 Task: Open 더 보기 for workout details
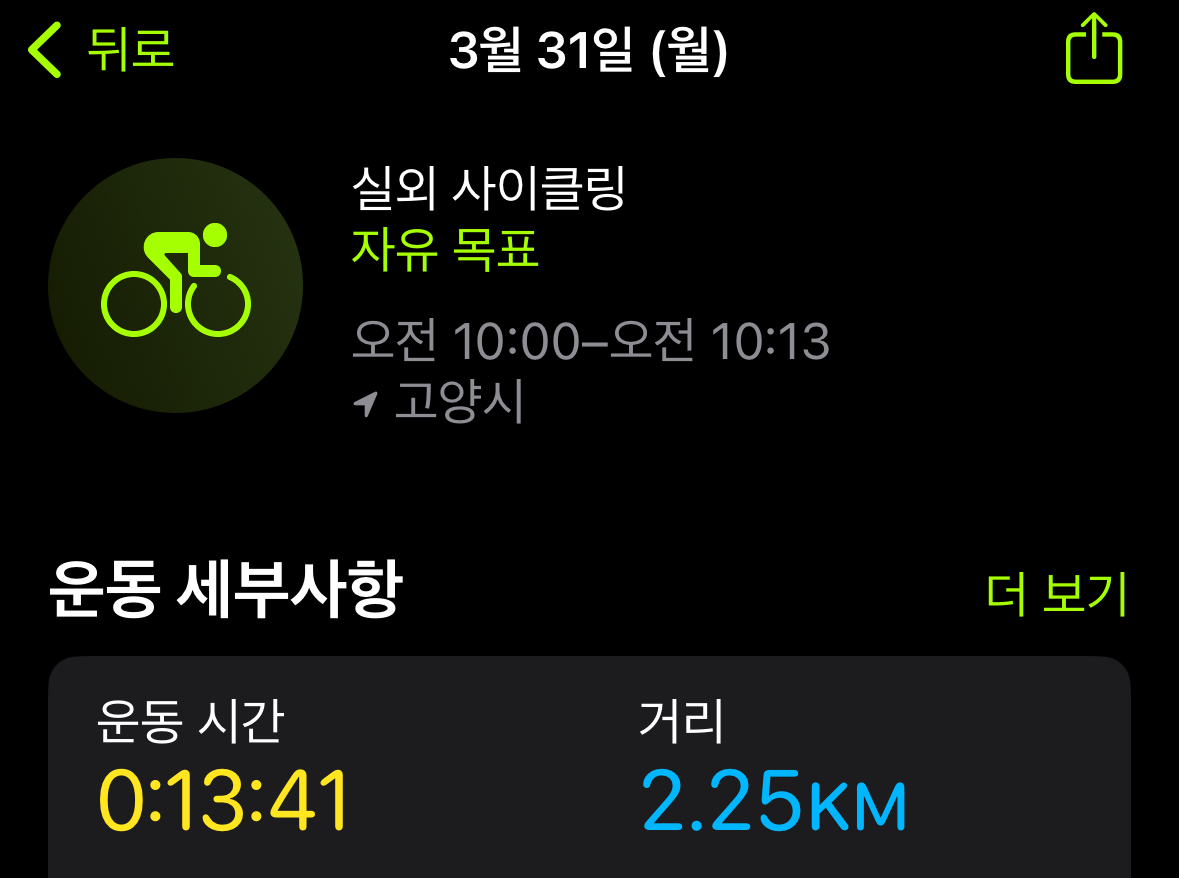coord(1056,594)
